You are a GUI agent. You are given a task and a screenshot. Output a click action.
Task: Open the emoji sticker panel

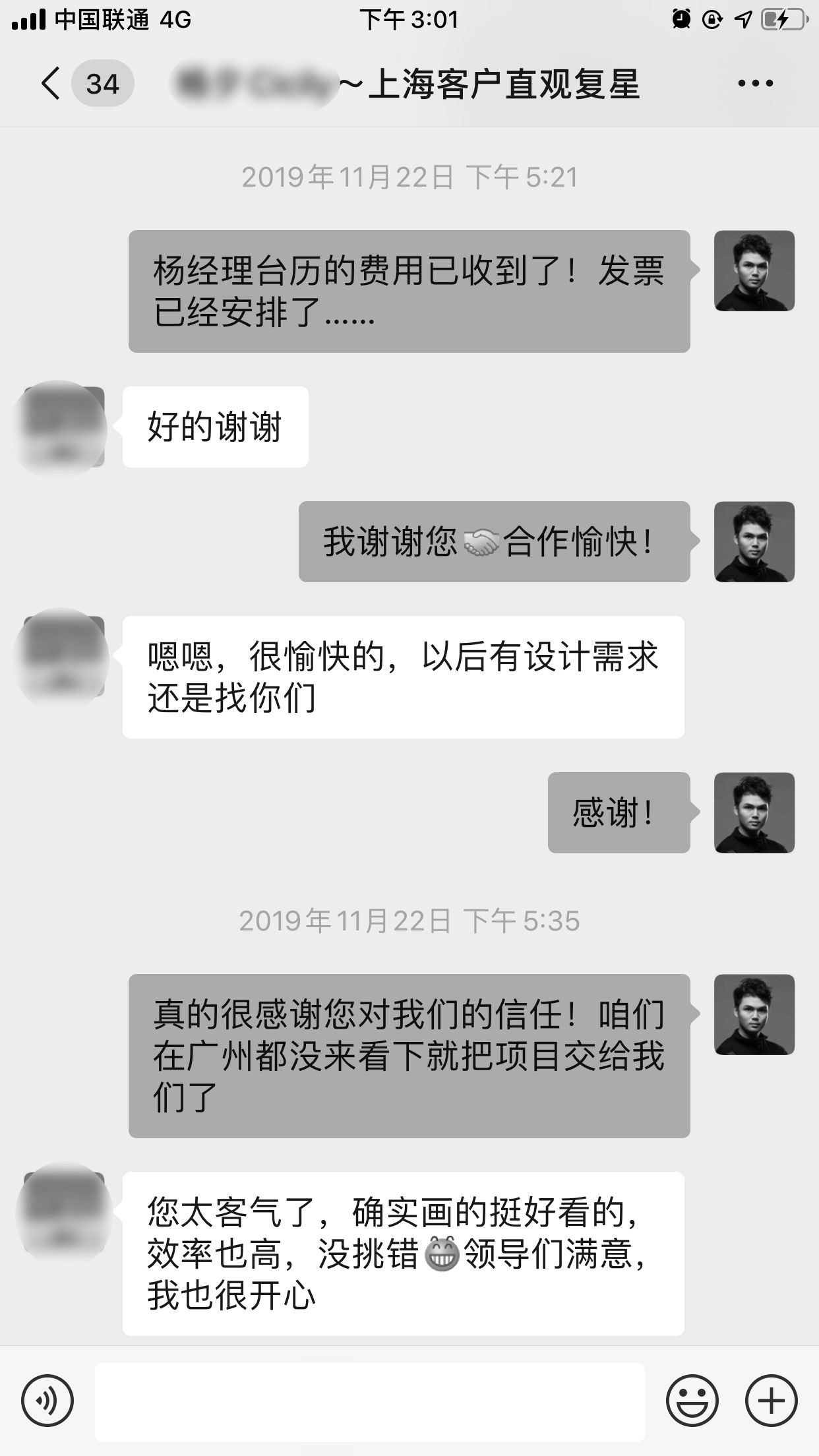[x=692, y=1401]
